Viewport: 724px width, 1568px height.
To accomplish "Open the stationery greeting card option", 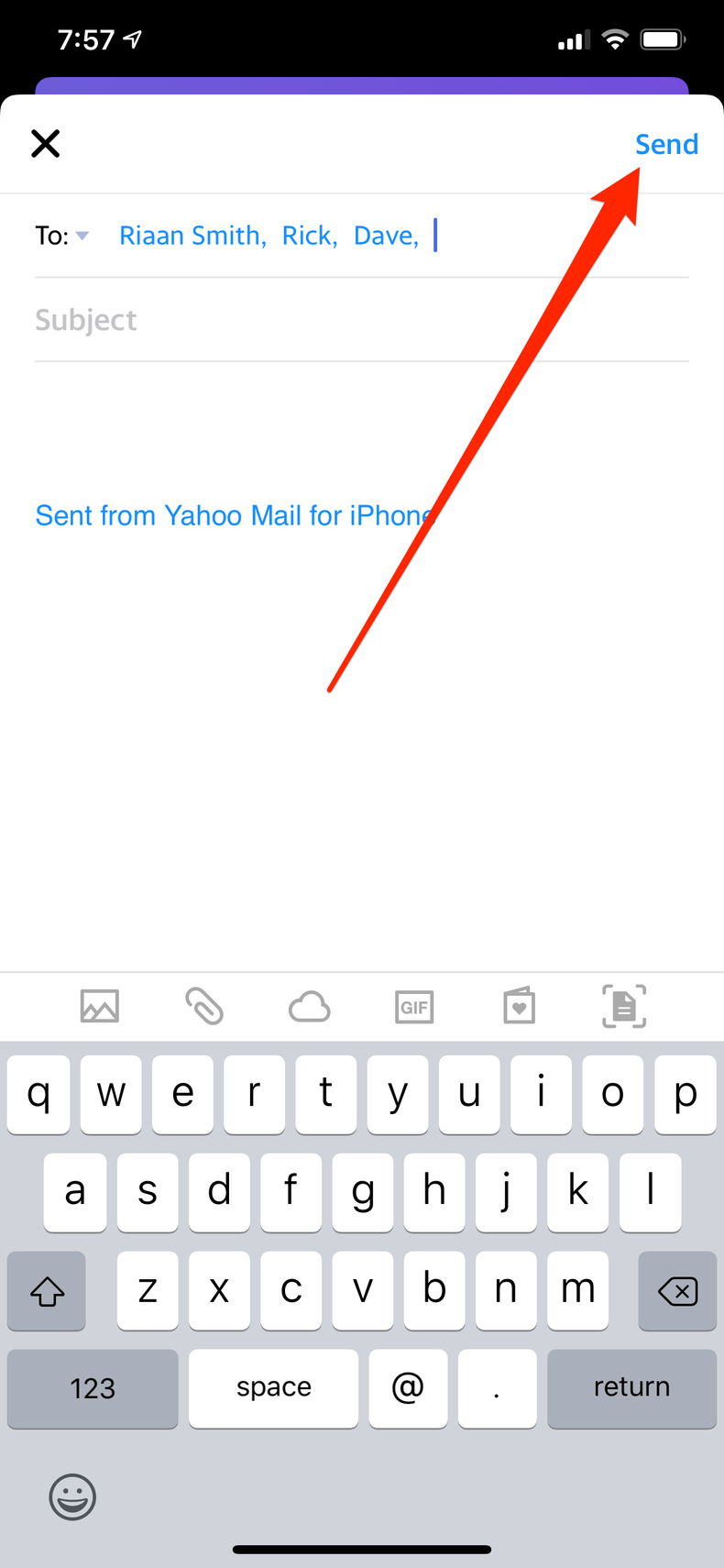I will 519,1006.
